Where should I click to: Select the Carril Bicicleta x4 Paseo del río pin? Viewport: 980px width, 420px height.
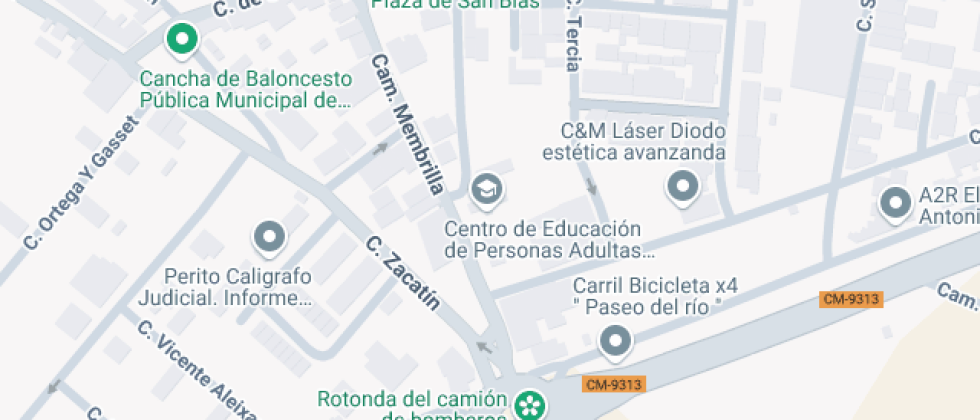pos(614,343)
